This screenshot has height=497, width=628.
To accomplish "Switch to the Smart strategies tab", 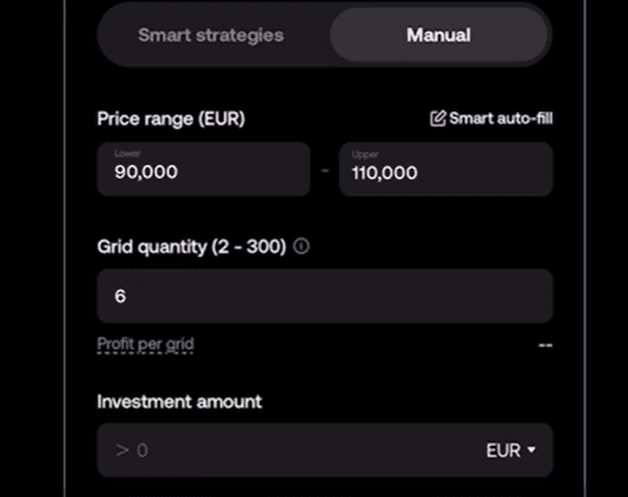I will click(211, 35).
